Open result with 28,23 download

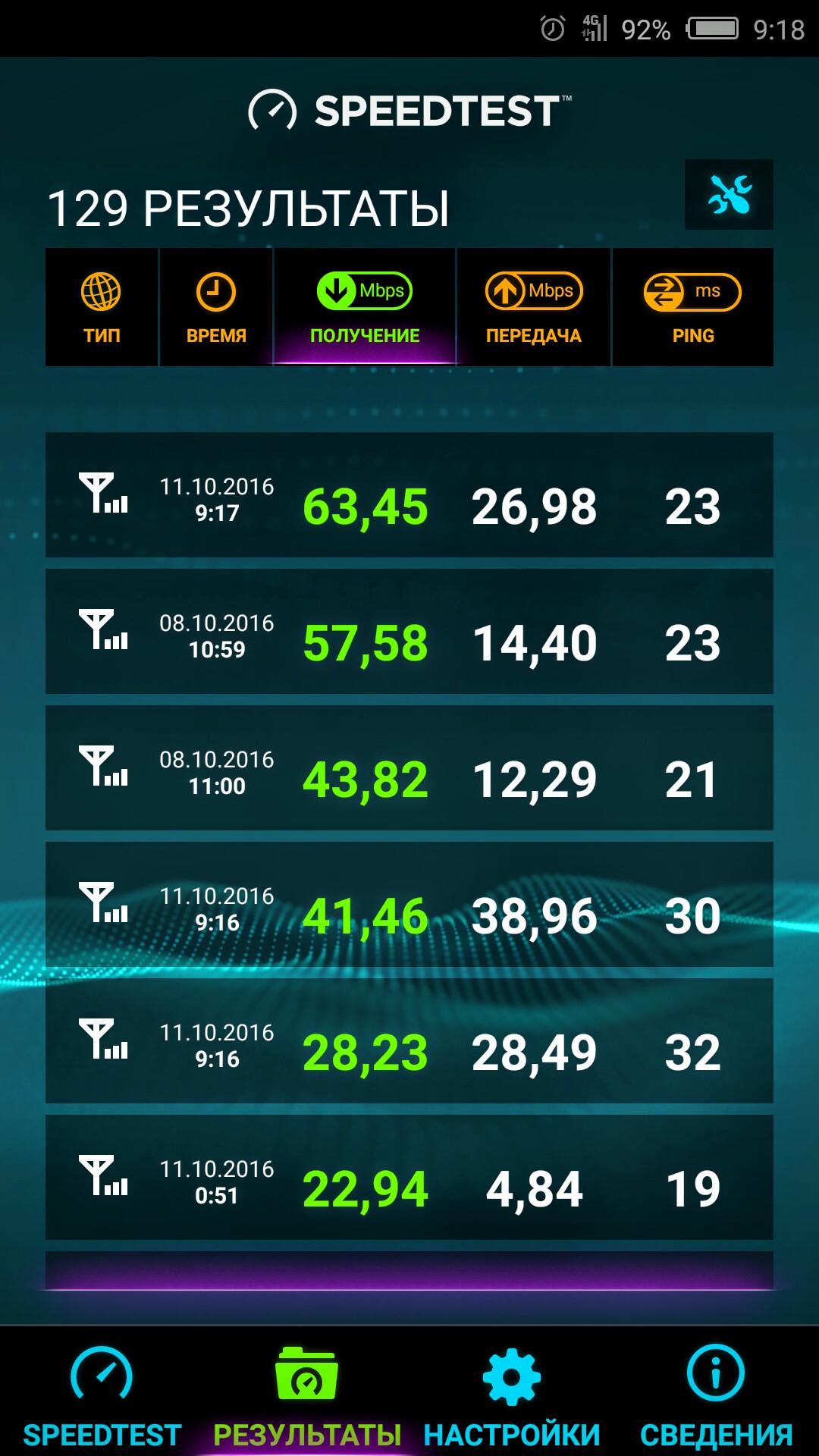point(409,1041)
